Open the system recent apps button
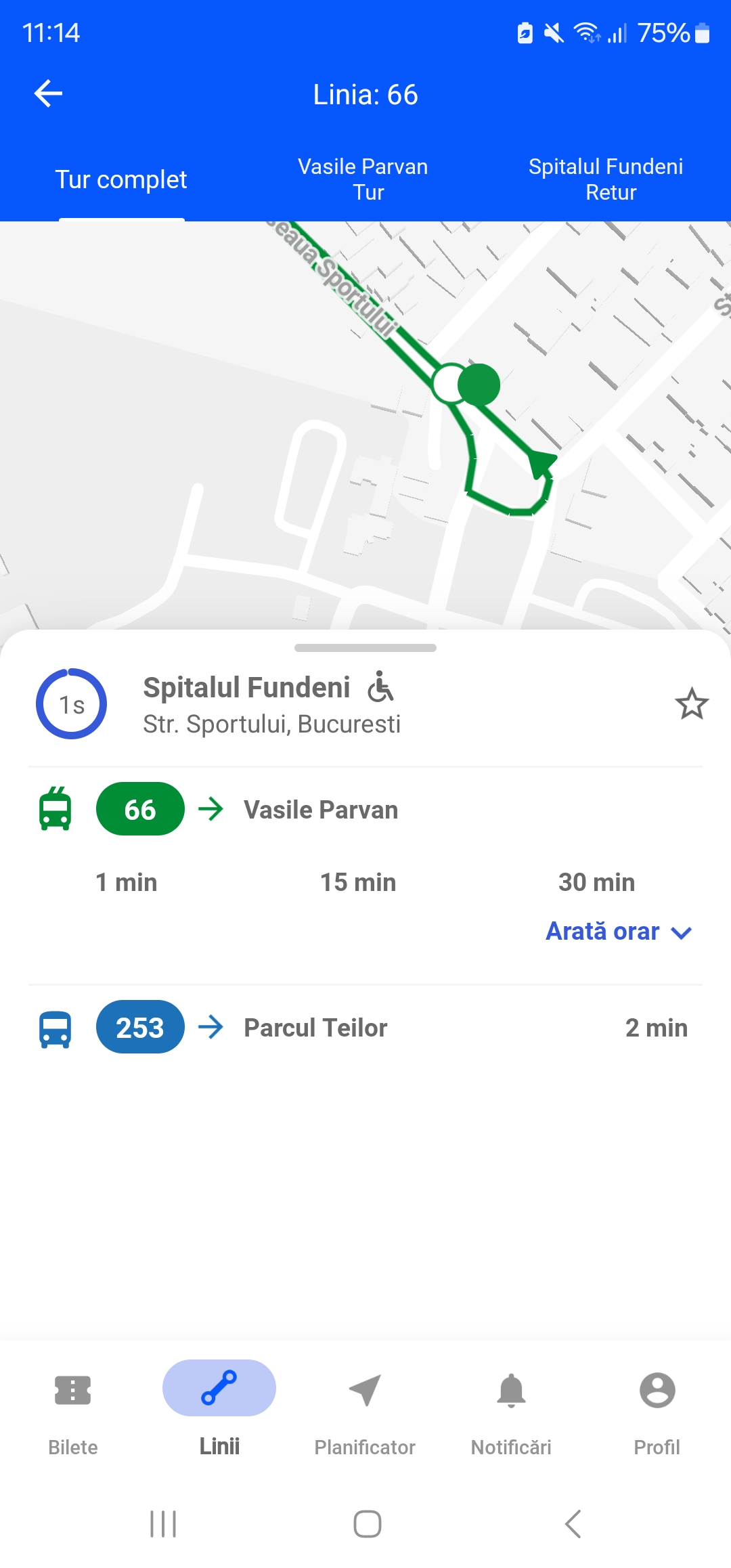The height and width of the screenshot is (1568, 731). tap(163, 1524)
